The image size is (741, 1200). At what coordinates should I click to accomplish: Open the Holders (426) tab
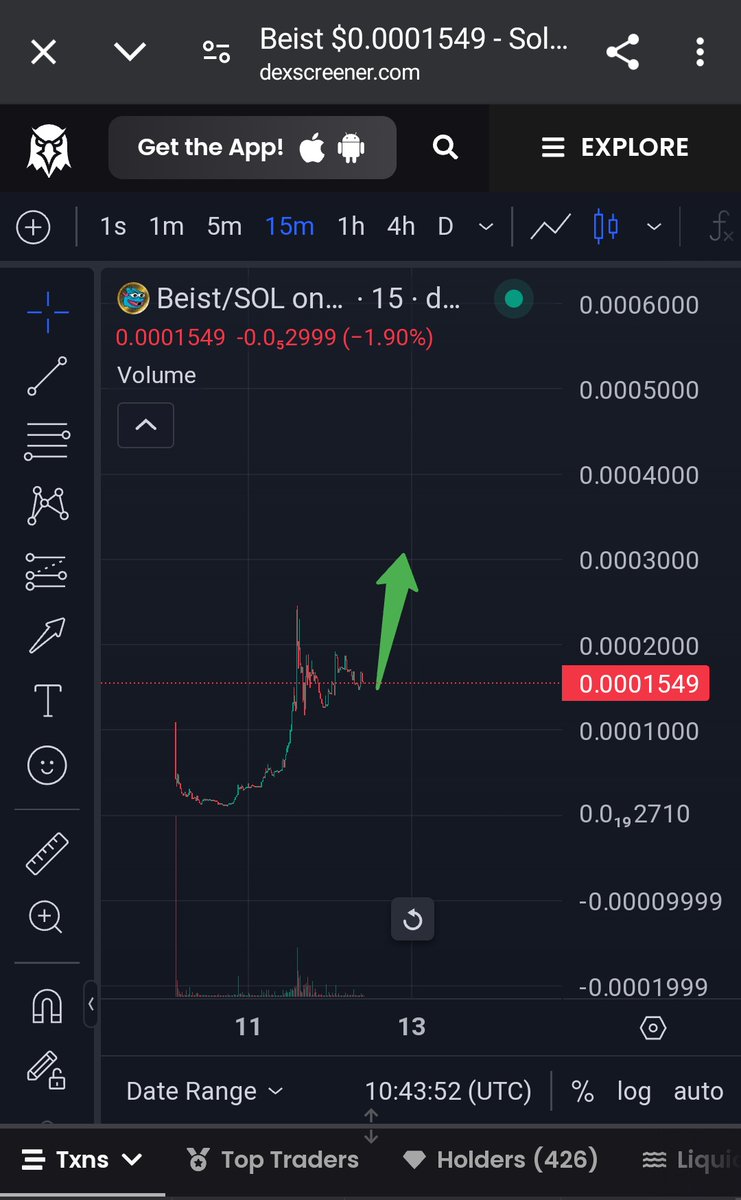500,1160
